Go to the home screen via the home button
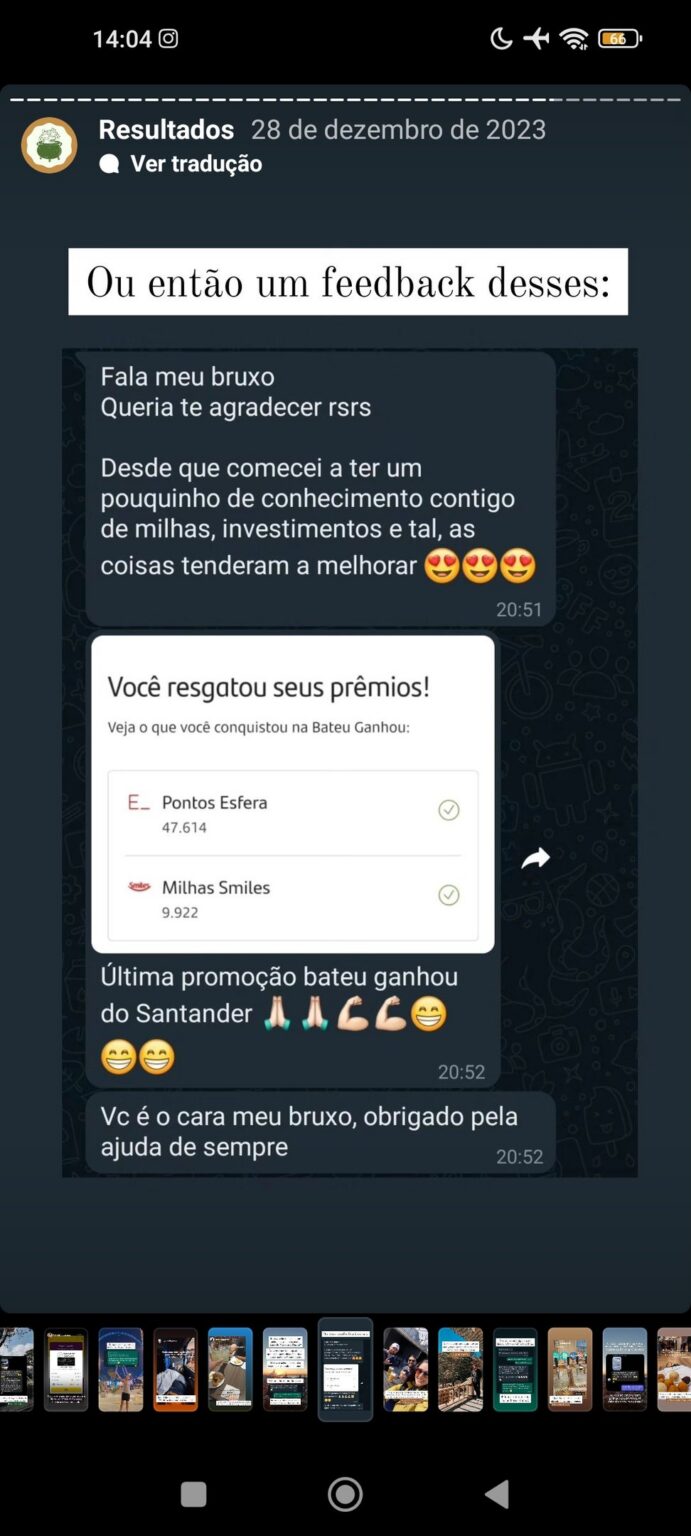This screenshot has height=1536, width=691. pos(345,1494)
